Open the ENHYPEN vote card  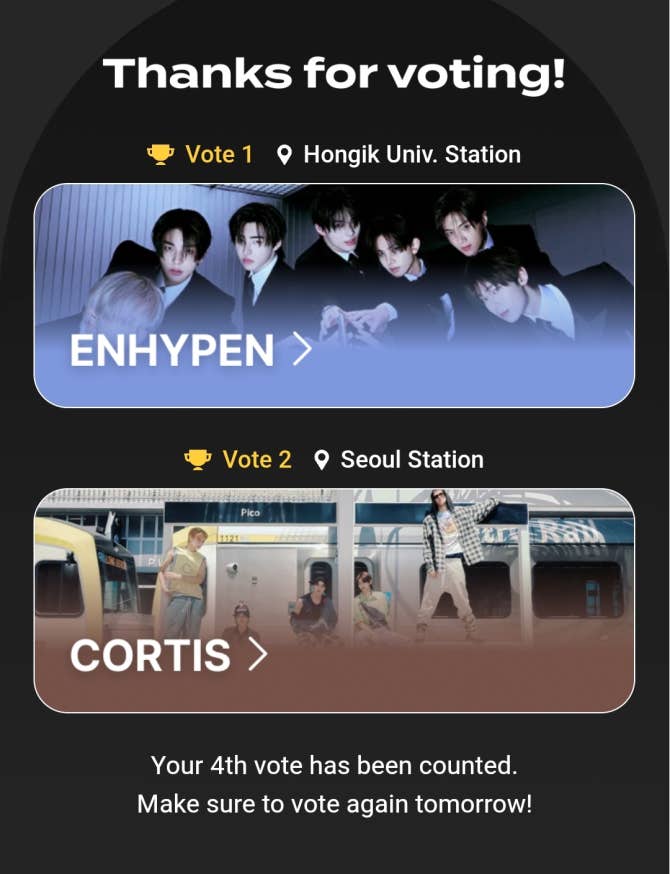(334, 296)
